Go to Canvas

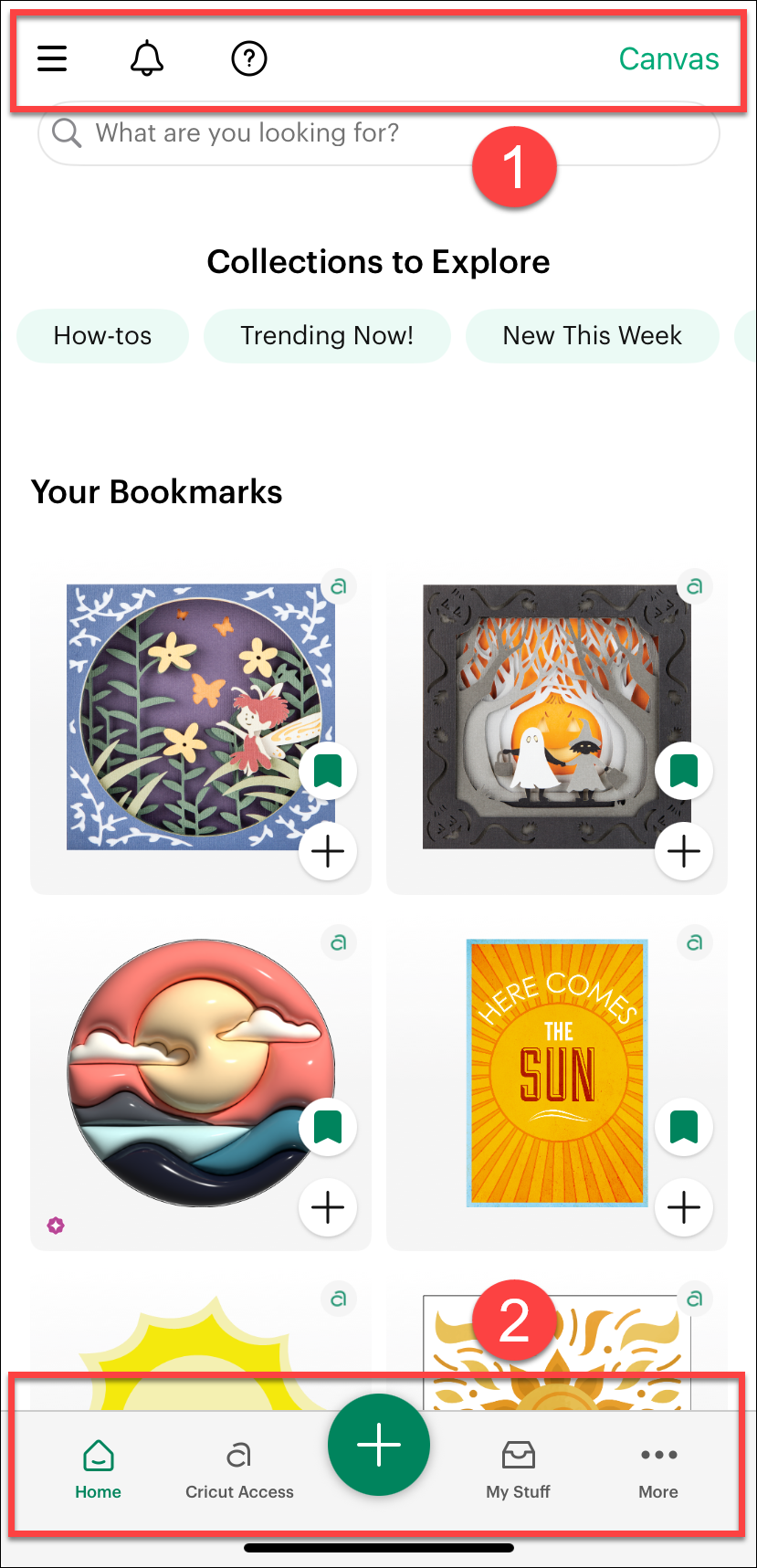668,59
